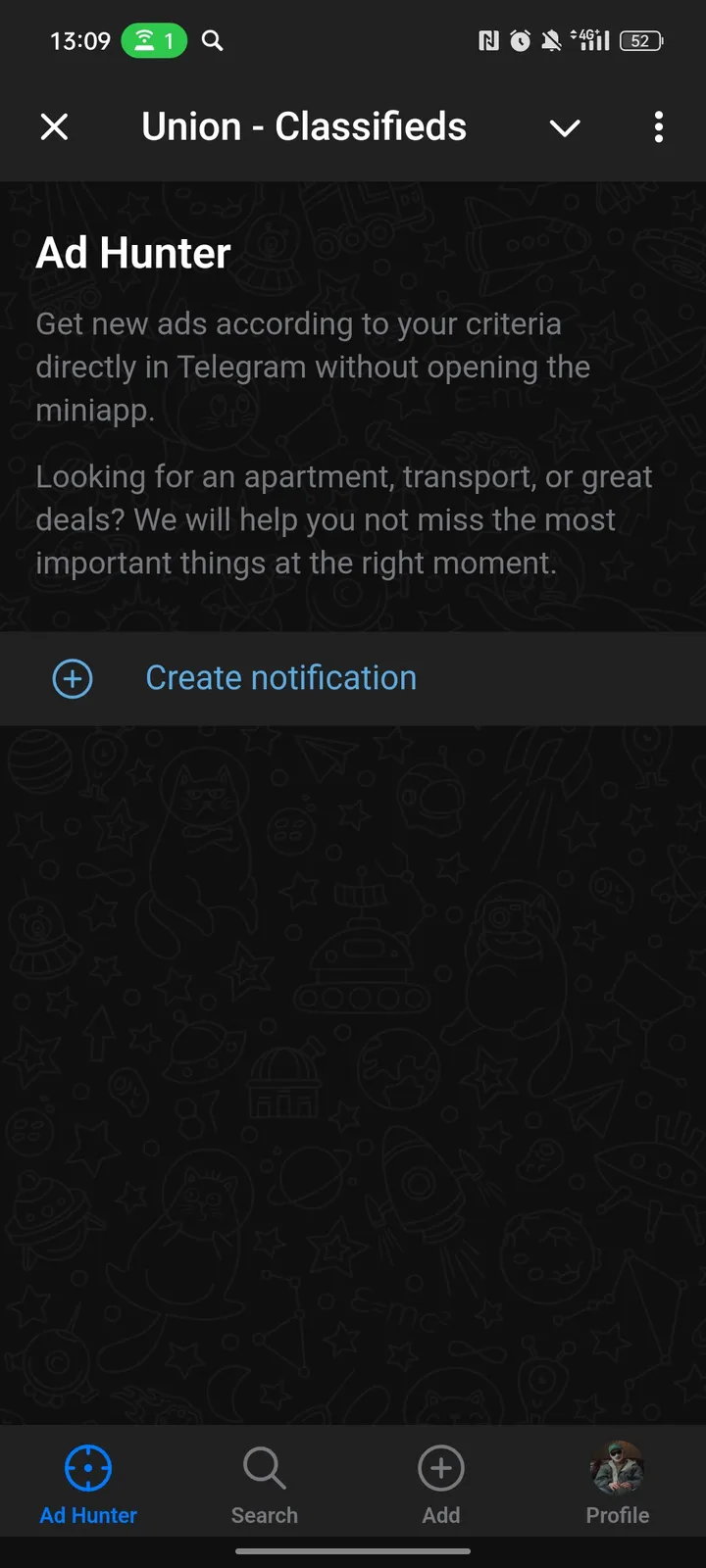The height and width of the screenshot is (1568, 706).
Task: Switch to the Profile tab
Action: [x=617, y=1483]
